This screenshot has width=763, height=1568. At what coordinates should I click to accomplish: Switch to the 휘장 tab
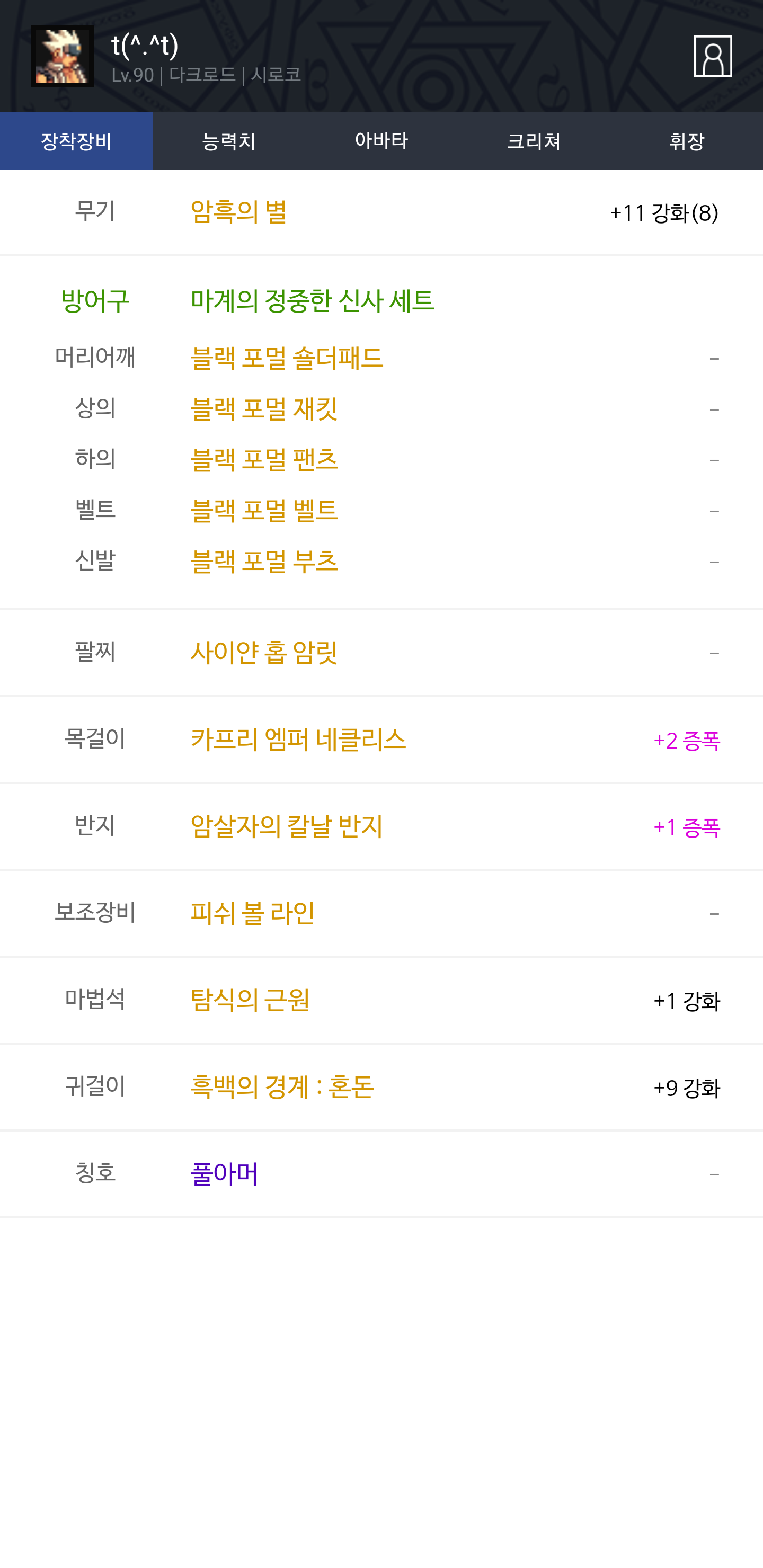687,140
